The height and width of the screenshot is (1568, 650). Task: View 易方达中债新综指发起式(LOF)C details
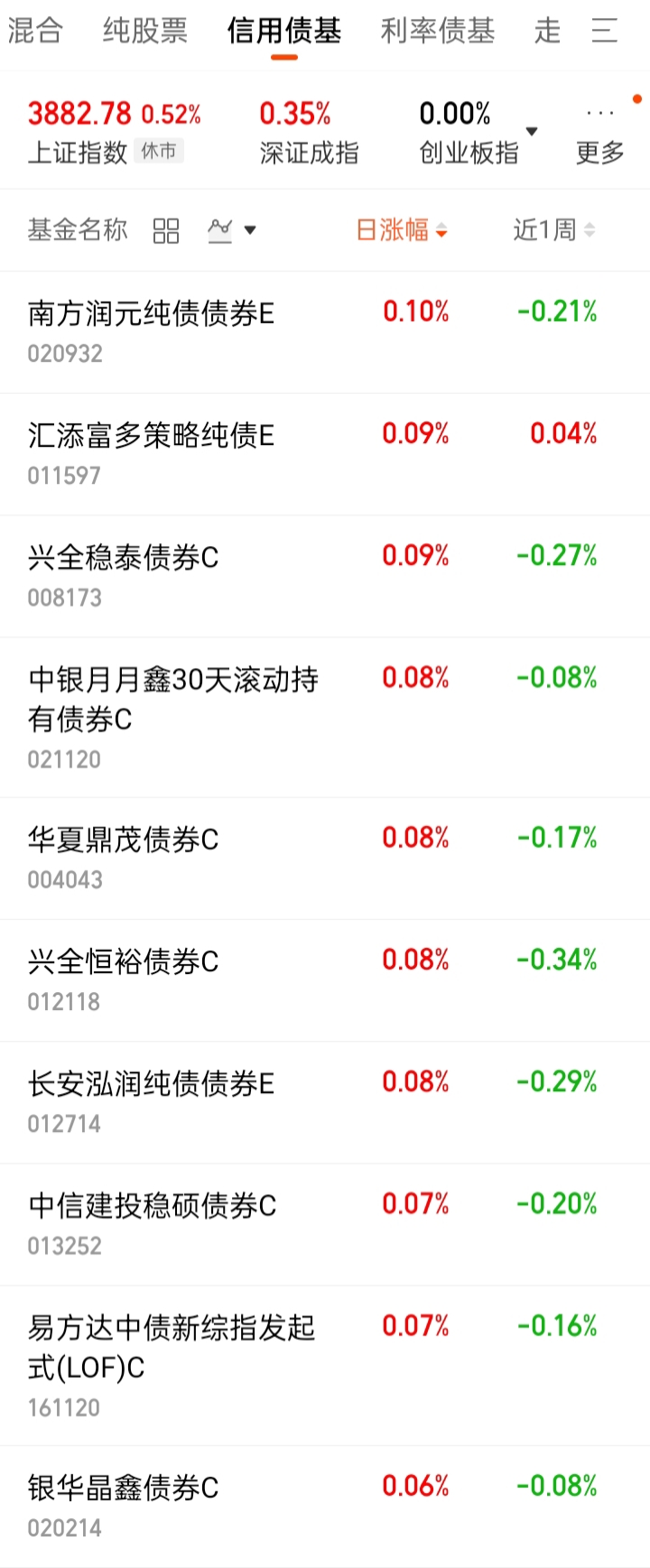[172, 1364]
